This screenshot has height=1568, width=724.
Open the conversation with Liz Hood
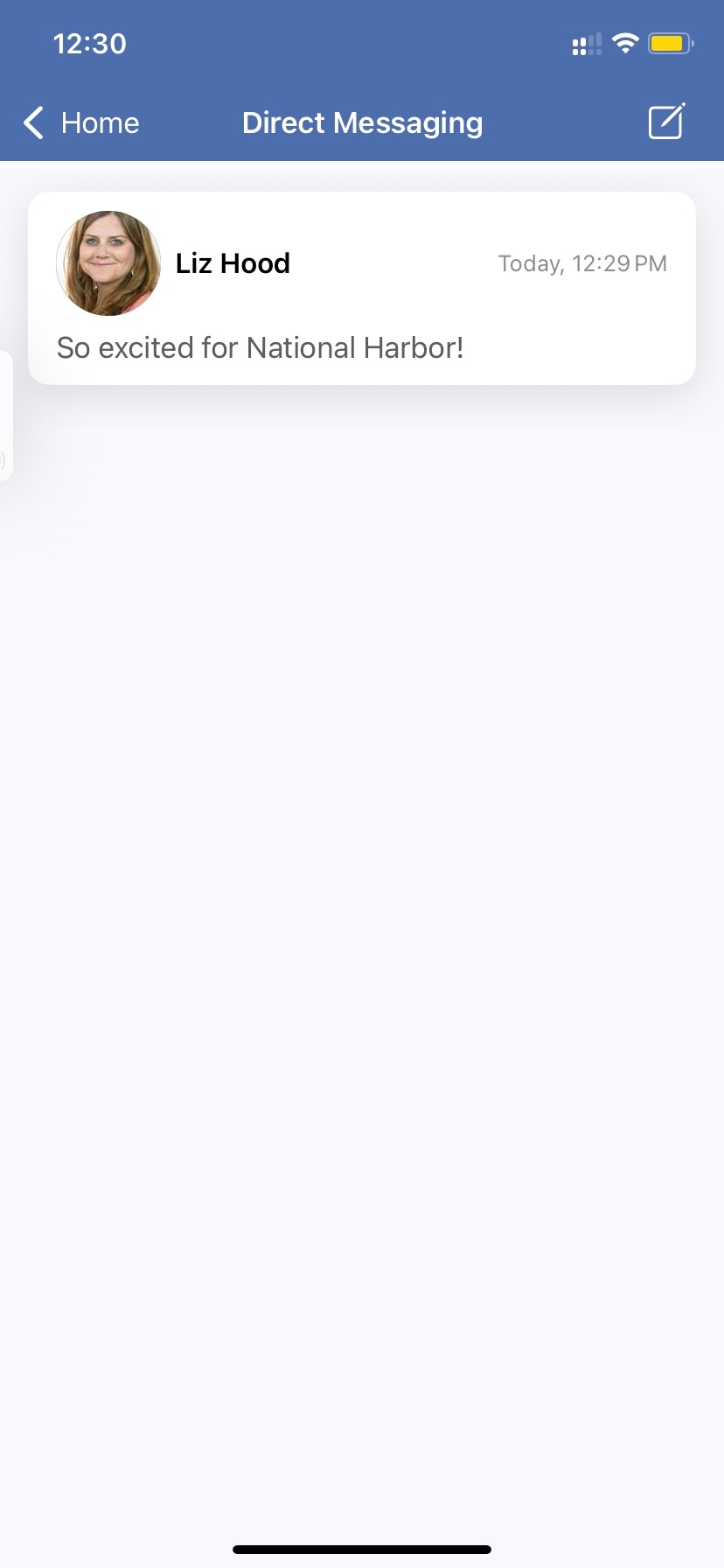pos(361,289)
